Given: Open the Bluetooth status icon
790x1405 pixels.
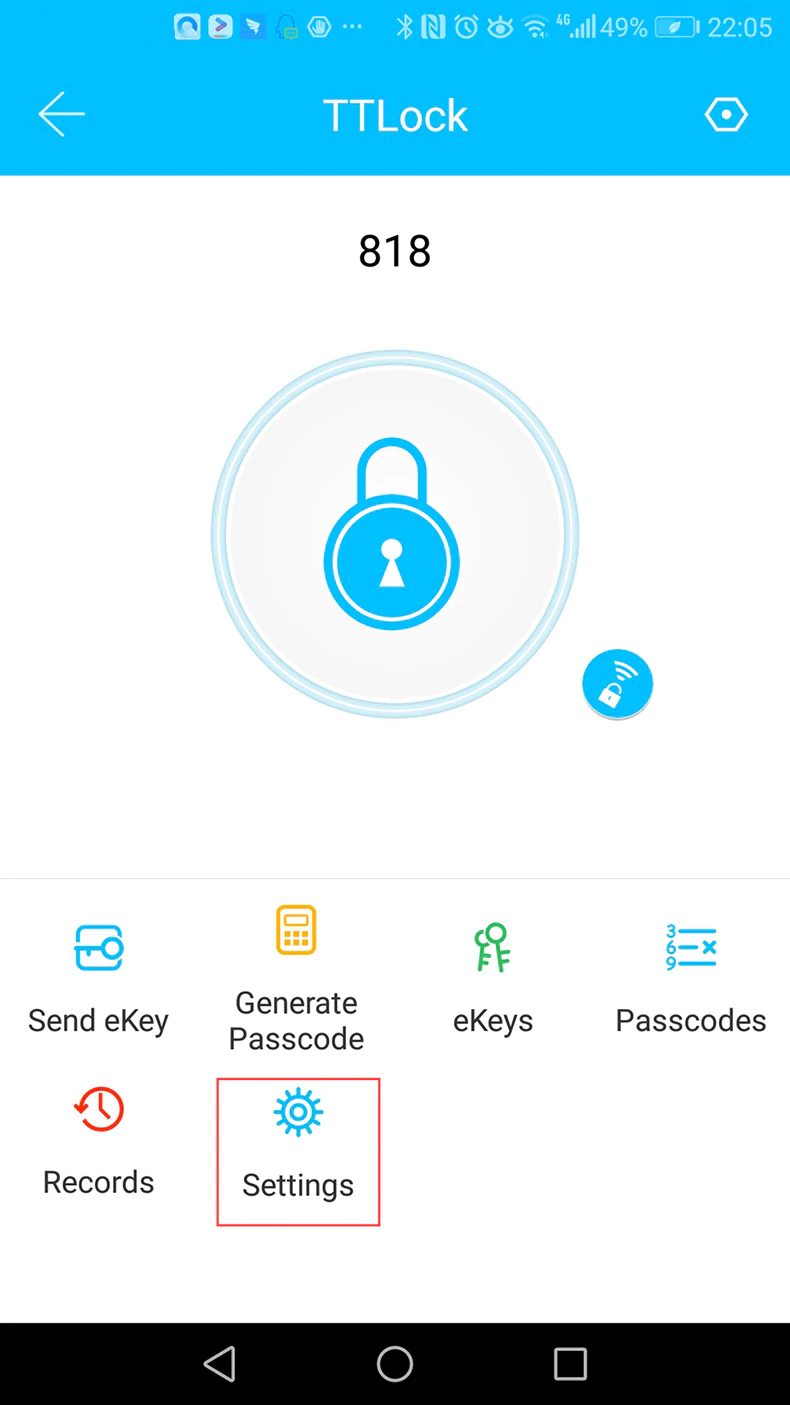Looking at the screenshot, I should point(404,27).
